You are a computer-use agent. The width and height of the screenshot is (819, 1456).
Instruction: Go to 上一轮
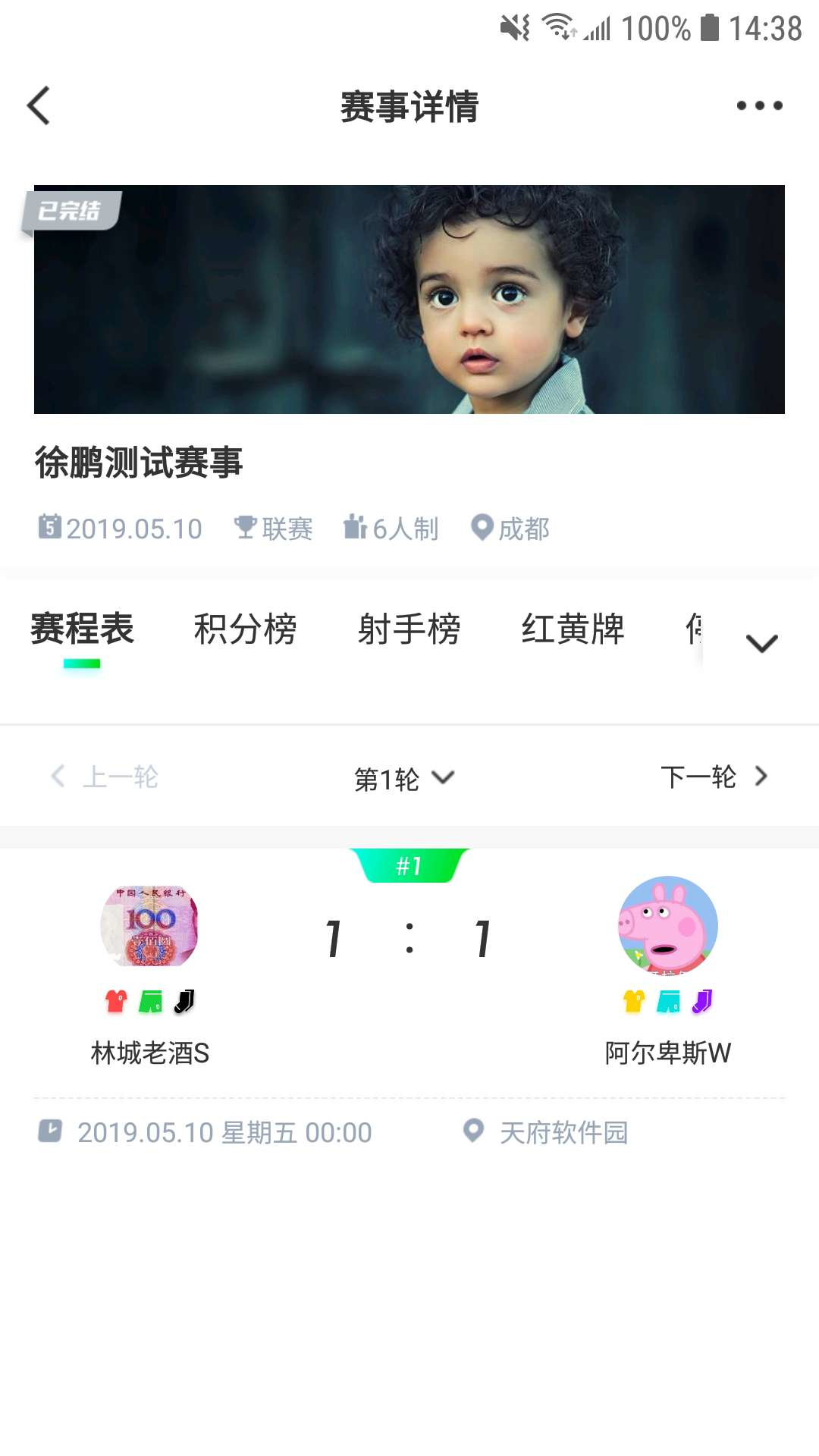tap(105, 777)
